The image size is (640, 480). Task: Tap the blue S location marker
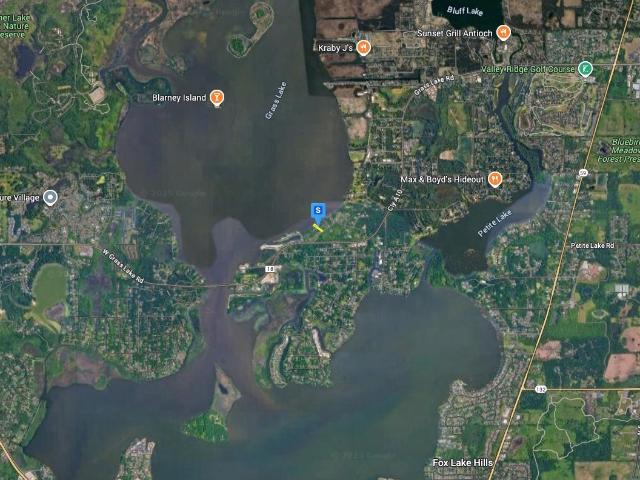click(318, 211)
